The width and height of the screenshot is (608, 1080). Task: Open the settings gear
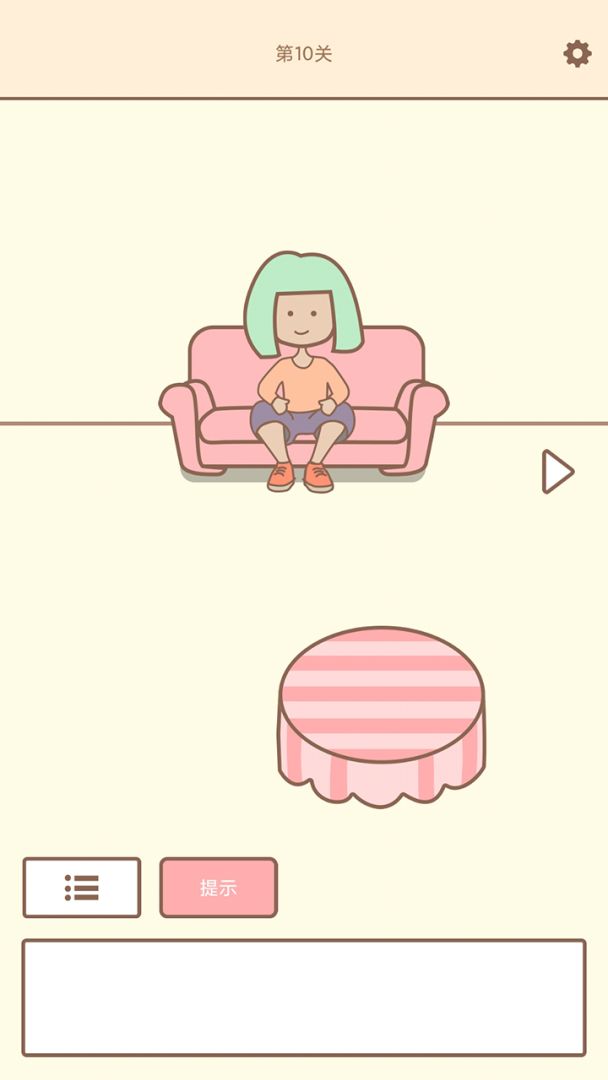pos(577,53)
